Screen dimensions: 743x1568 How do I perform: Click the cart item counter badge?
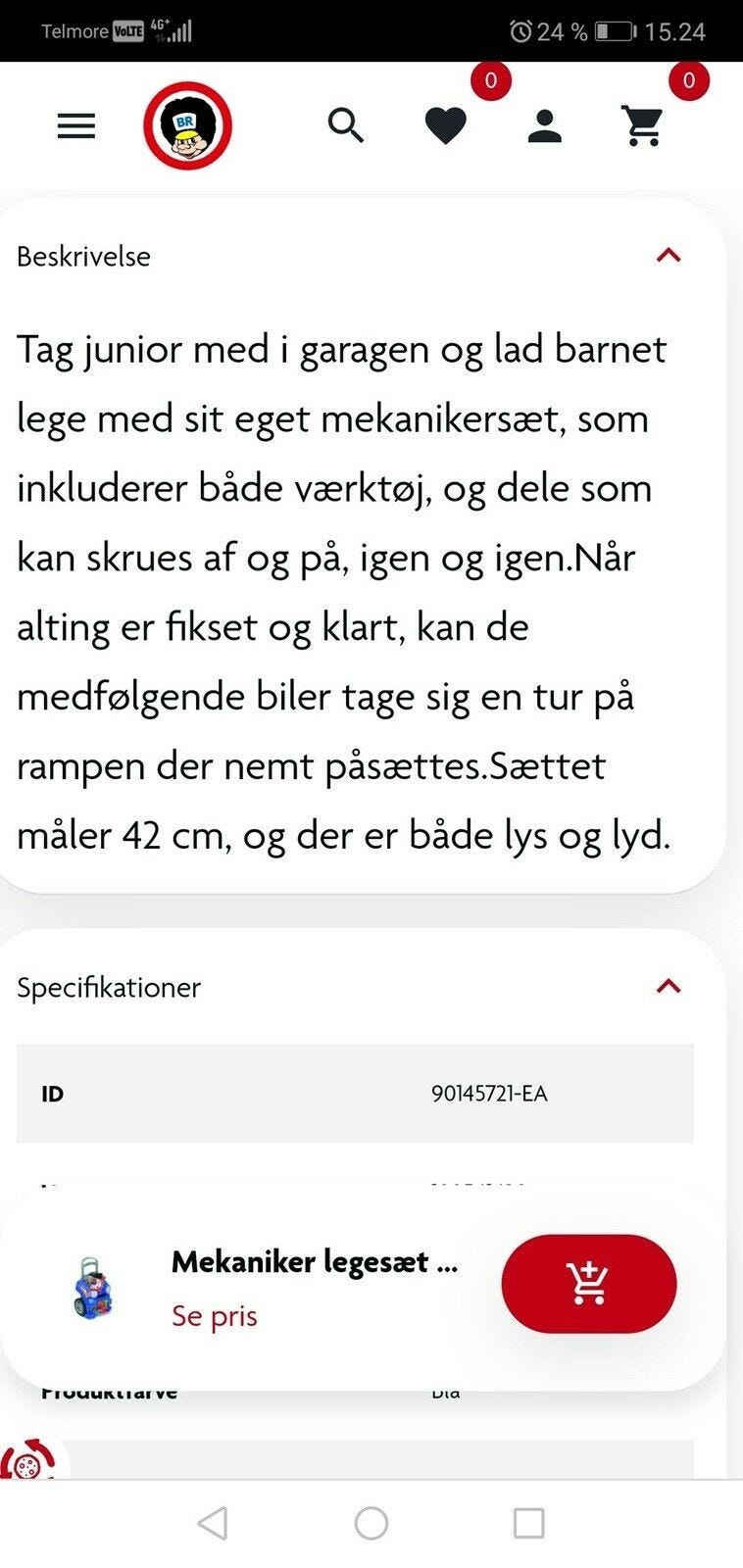click(x=688, y=81)
